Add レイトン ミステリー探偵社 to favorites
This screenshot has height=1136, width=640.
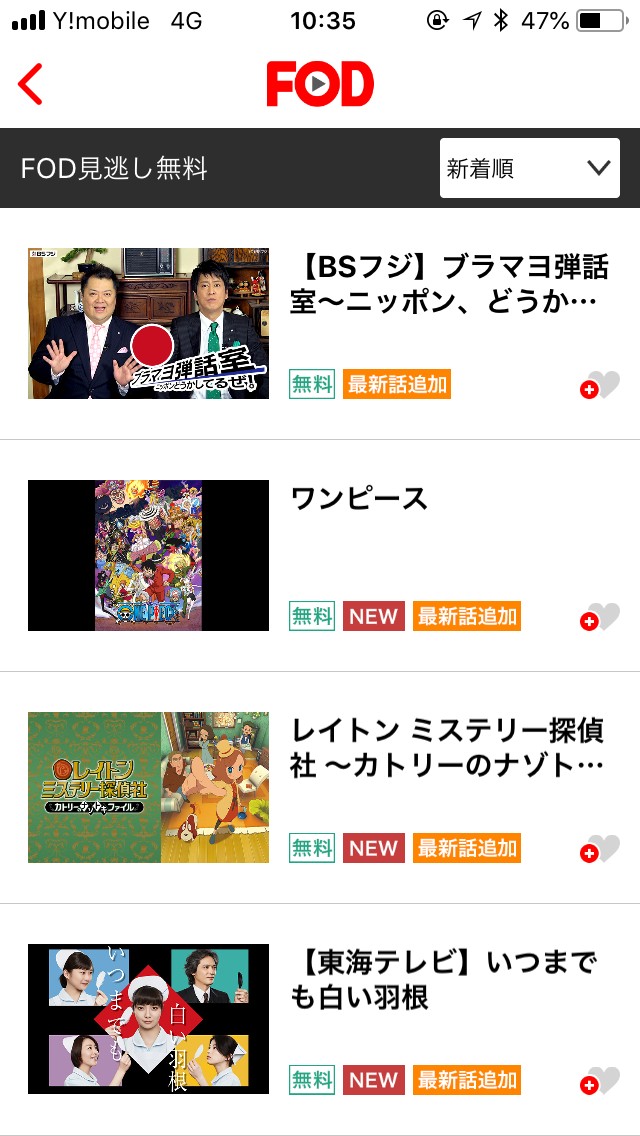(600, 850)
